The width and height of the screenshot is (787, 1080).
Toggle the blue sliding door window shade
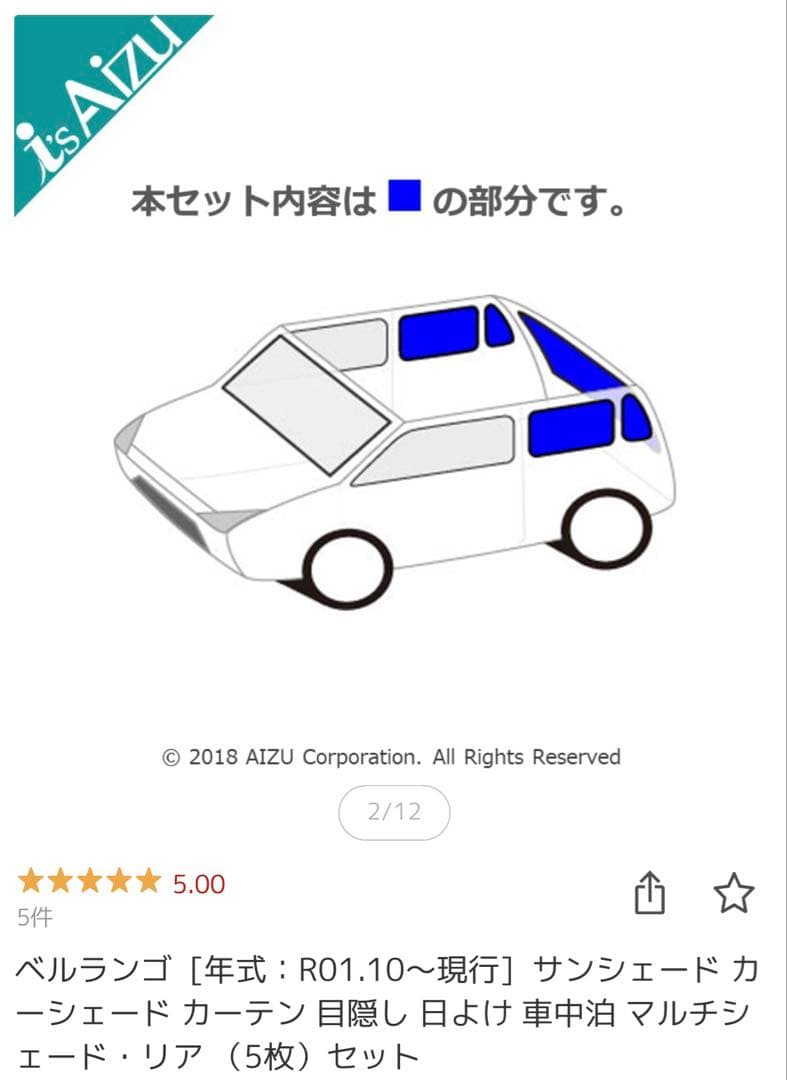[570, 428]
